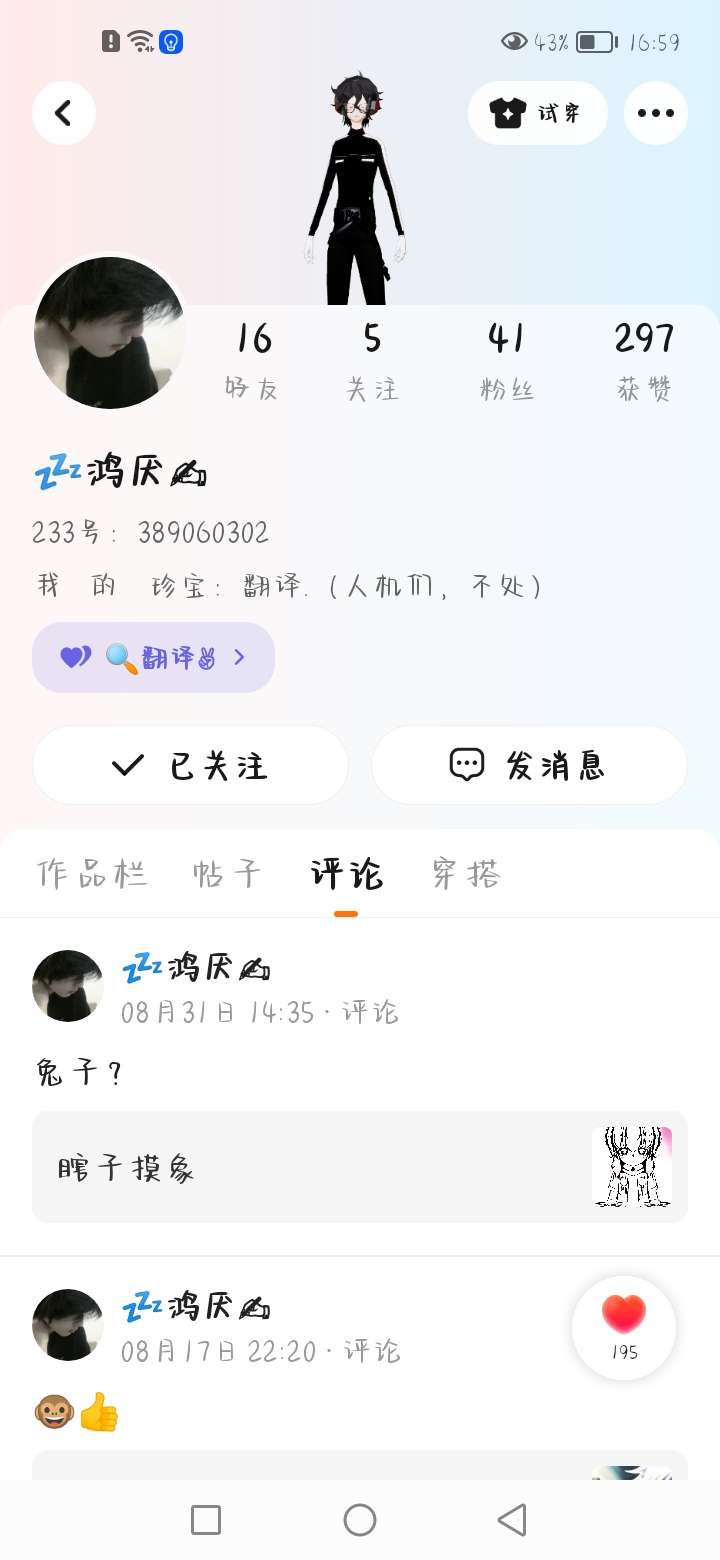
Task: Tap the 试穿 outfit try-on button
Action: [x=537, y=113]
